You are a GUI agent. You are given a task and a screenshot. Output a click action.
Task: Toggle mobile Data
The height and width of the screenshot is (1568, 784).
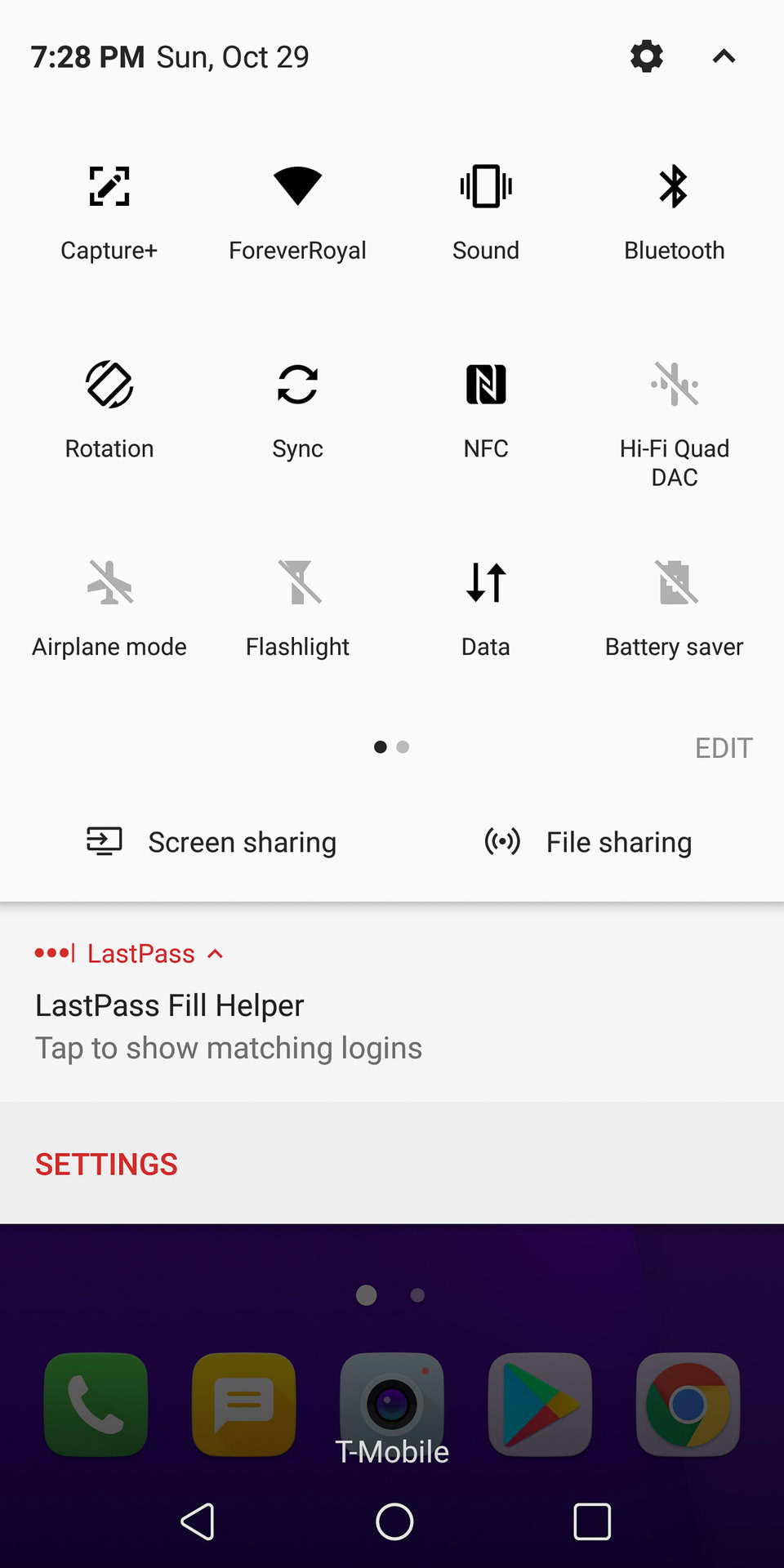(486, 582)
